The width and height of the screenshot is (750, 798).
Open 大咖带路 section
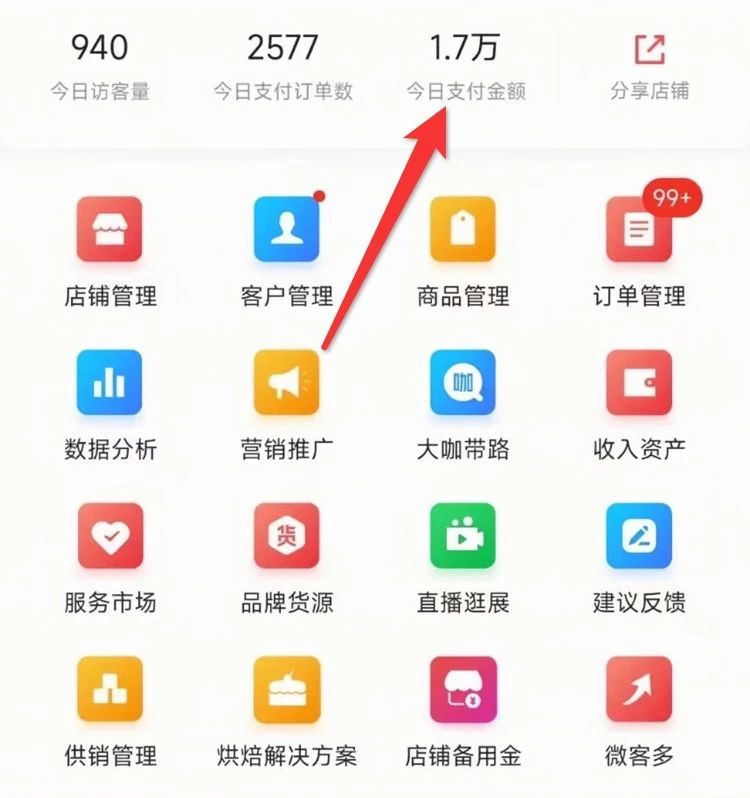[x=463, y=383]
